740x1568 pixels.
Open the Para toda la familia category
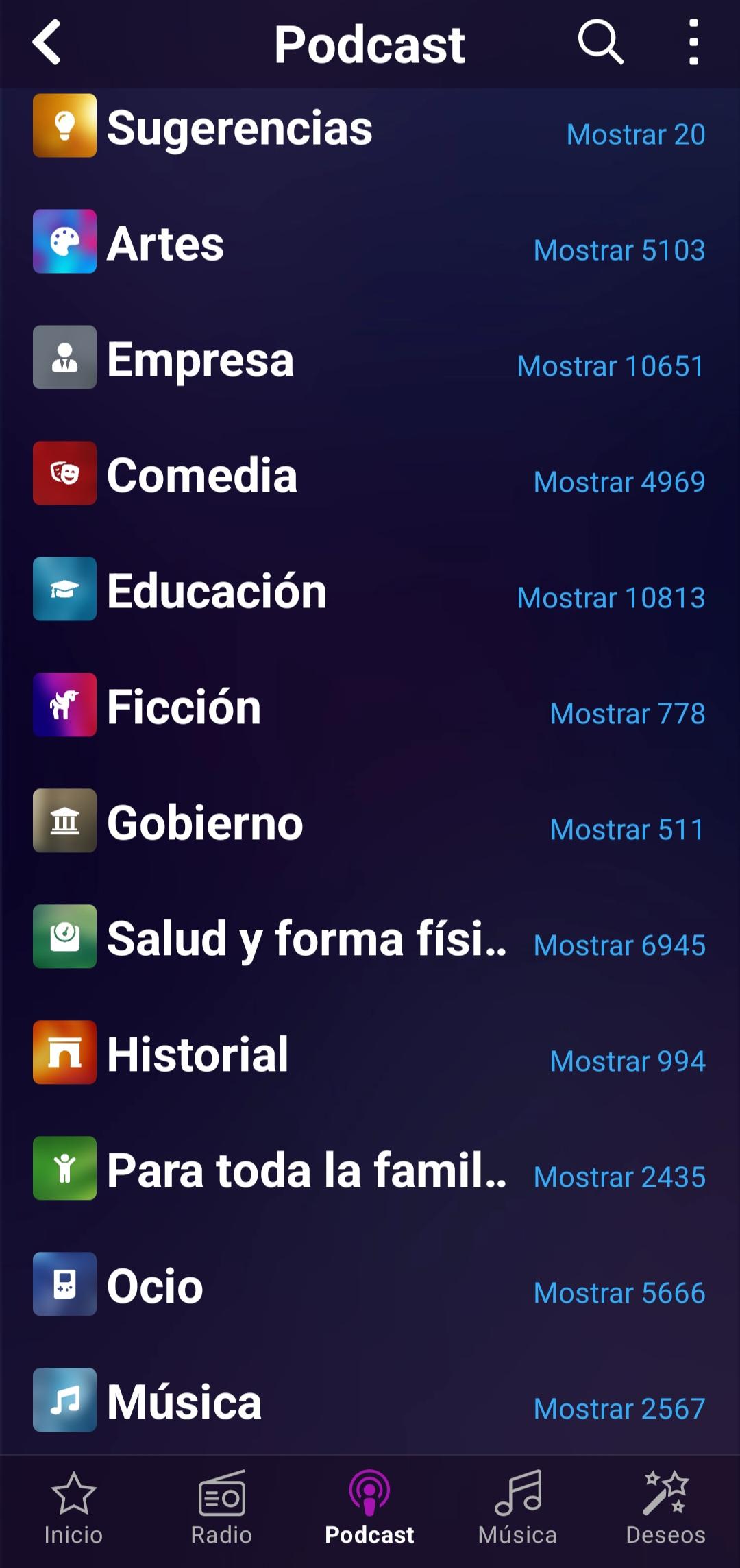point(370,1170)
